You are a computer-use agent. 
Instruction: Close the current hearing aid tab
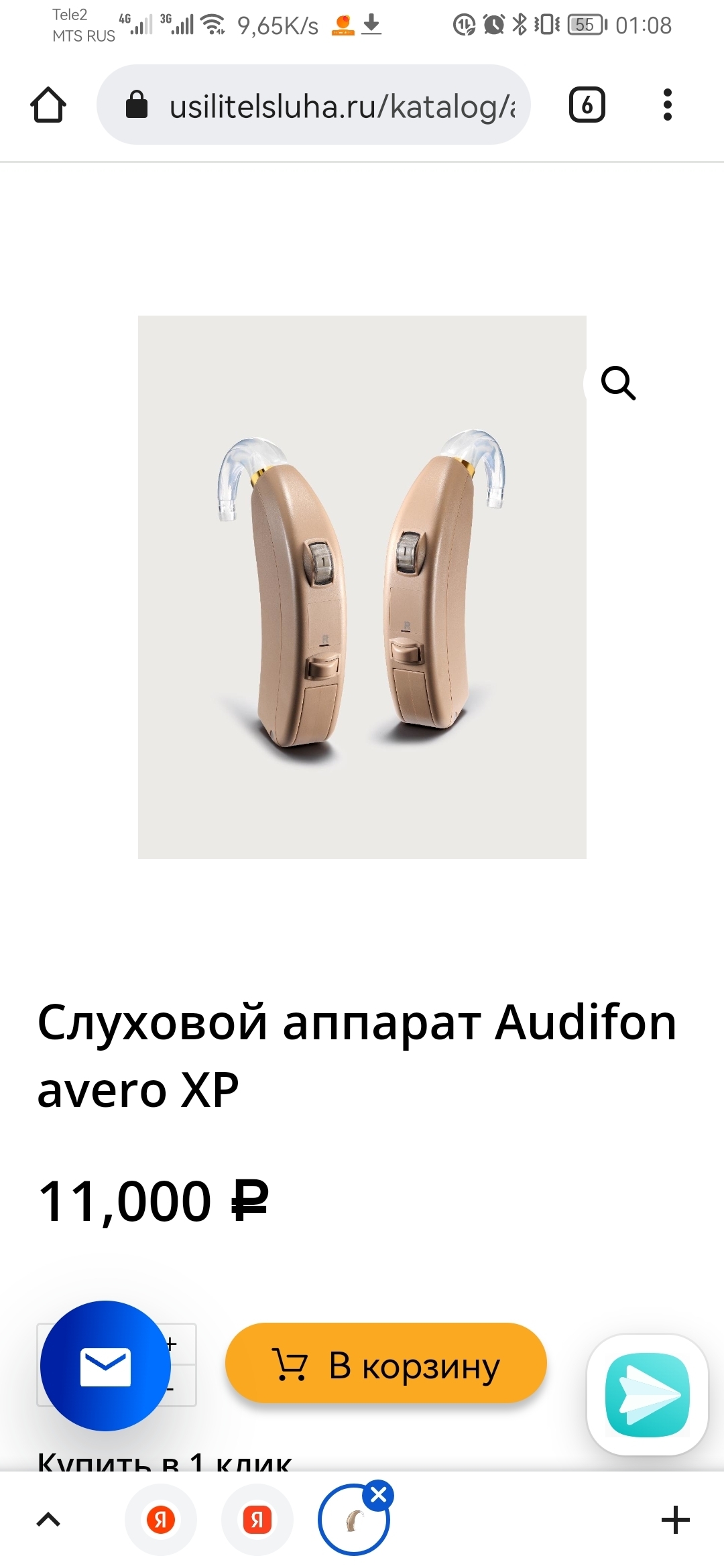378,1495
